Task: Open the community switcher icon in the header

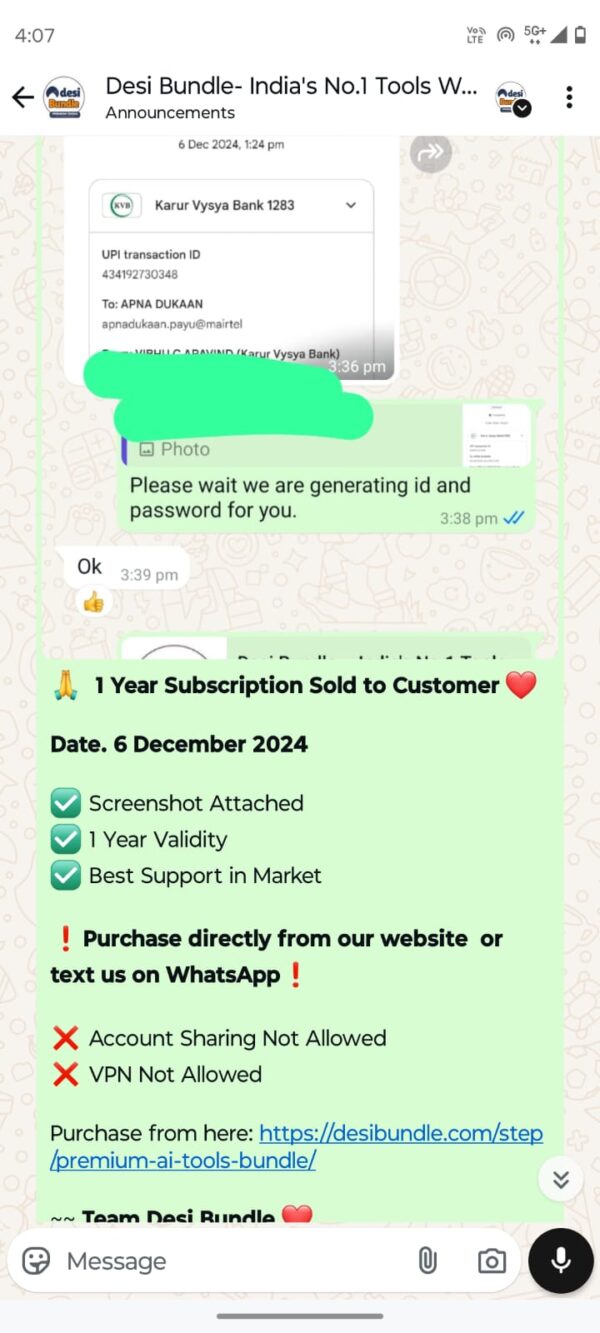Action: click(x=513, y=98)
